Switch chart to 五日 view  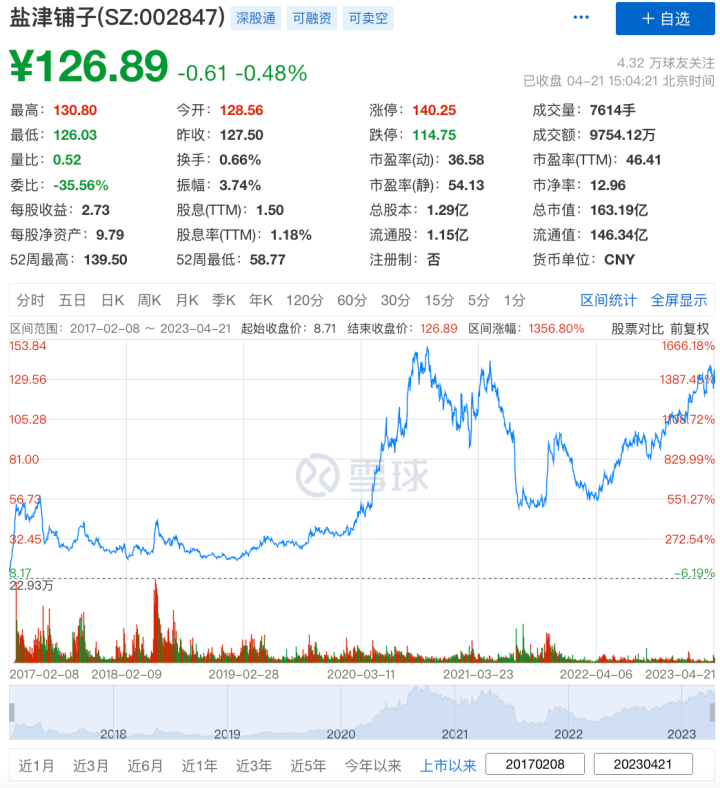click(x=72, y=300)
